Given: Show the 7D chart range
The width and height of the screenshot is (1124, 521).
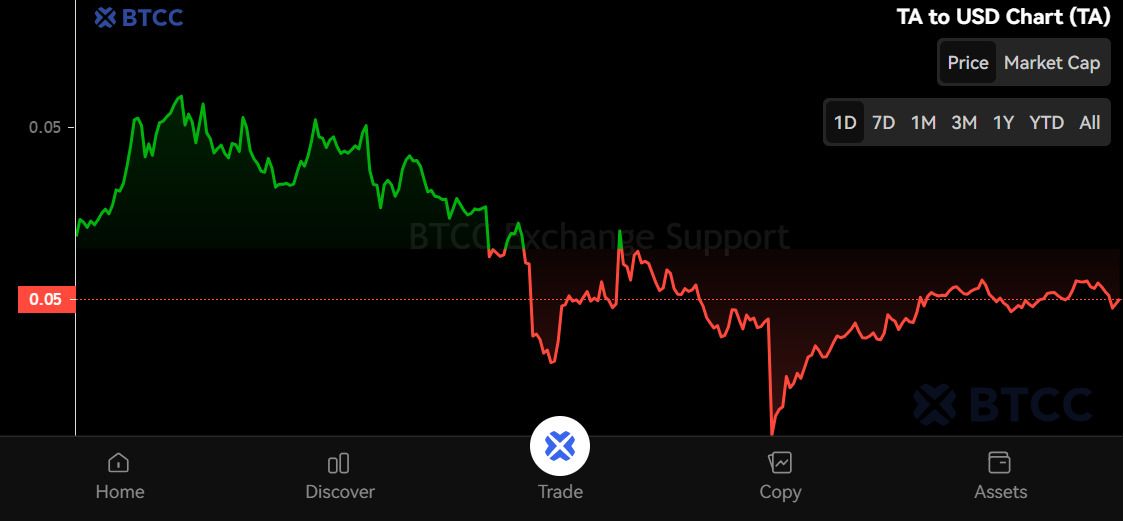Looking at the screenshot, I should [x=883, y=123].
